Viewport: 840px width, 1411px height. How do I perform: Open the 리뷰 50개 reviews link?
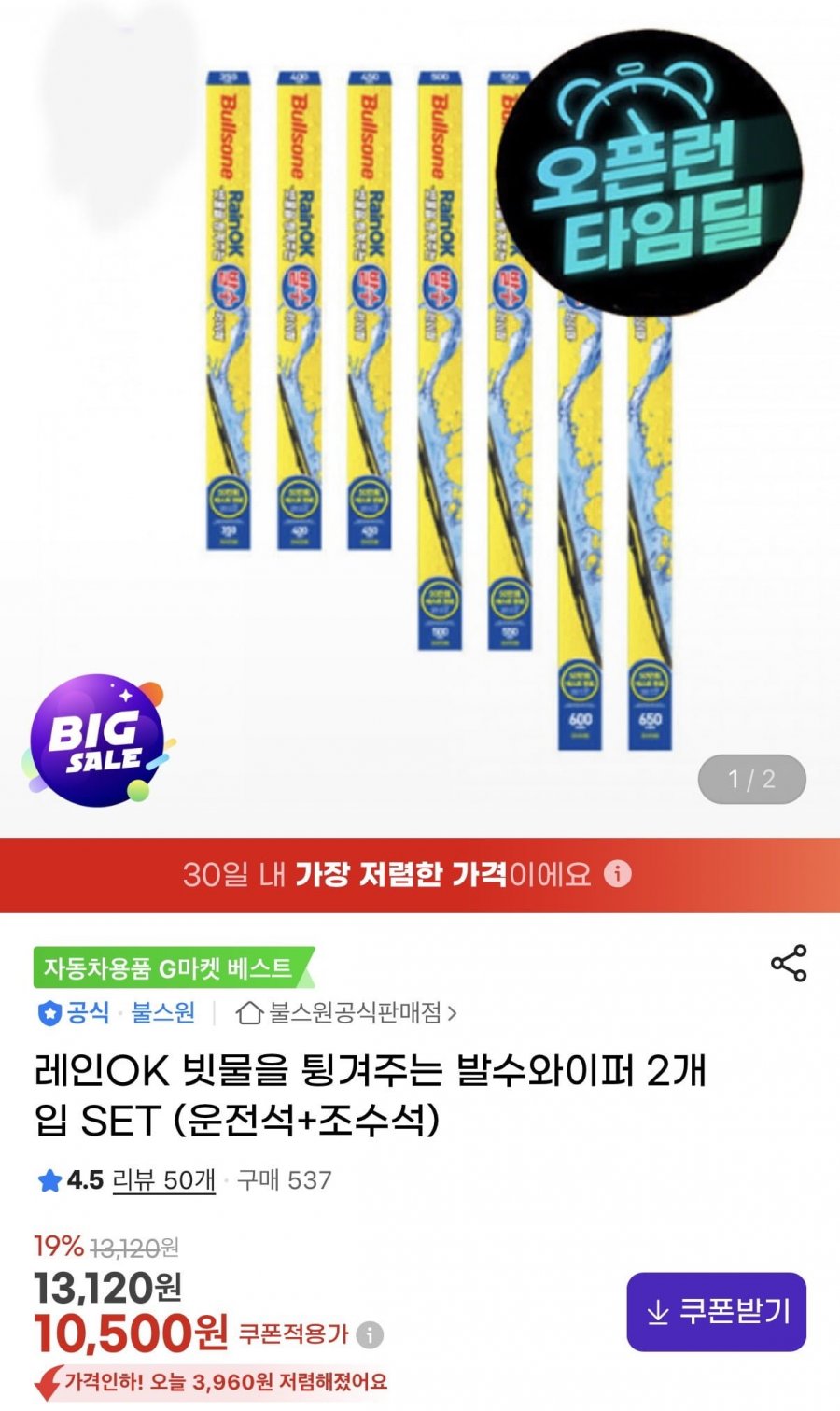point(163,1180)
